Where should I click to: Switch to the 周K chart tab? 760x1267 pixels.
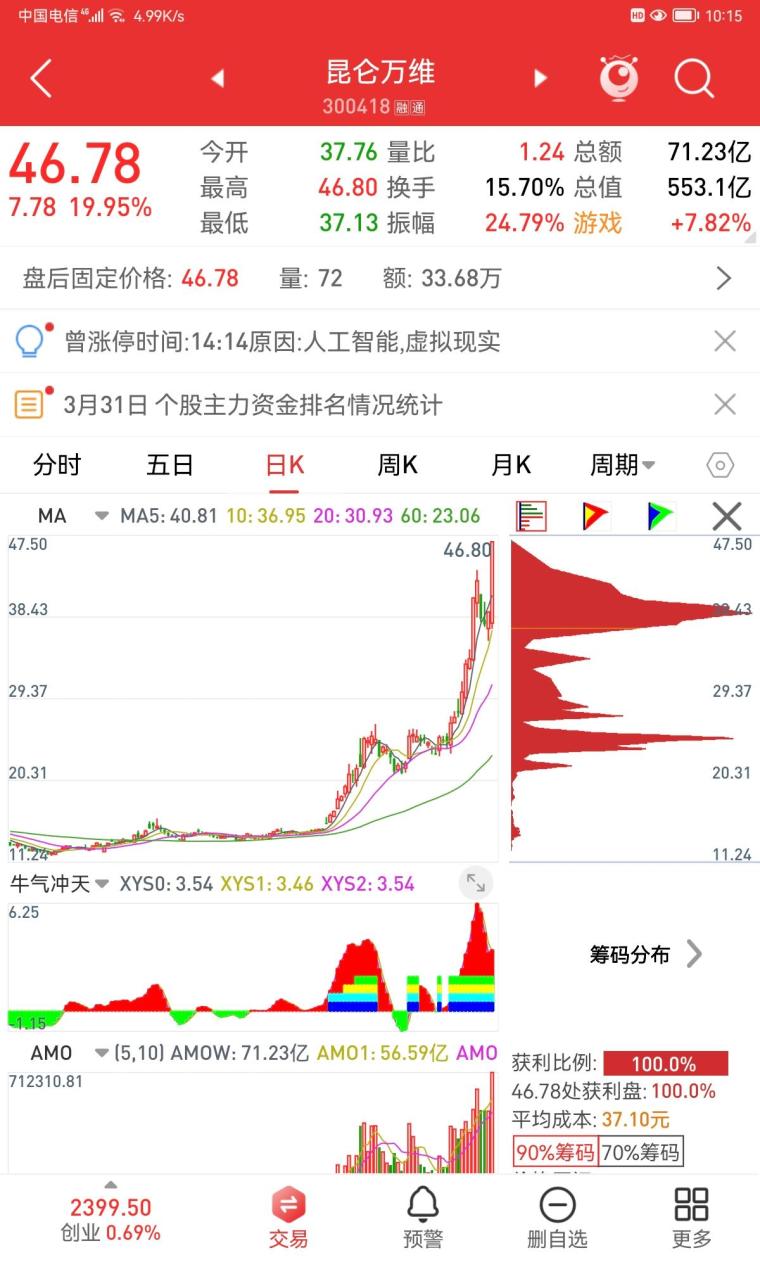[397, 465]
